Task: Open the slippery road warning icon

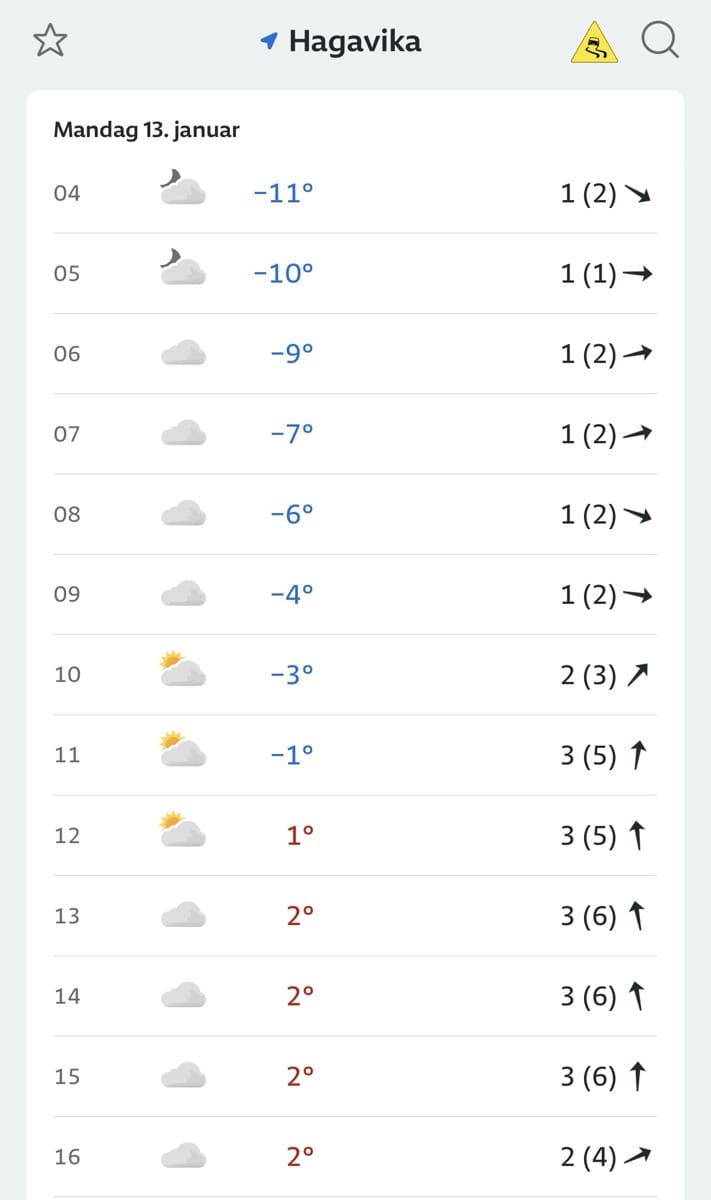Action: point(594,43)
